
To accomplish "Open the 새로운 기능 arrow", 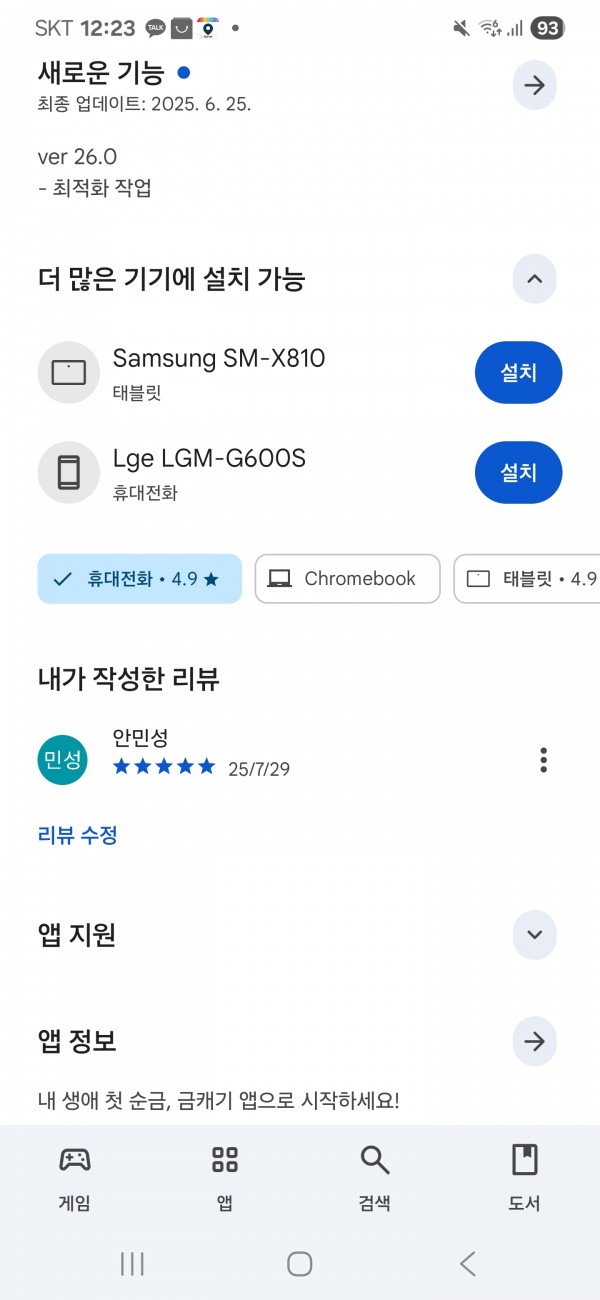I will coord(535,85).
